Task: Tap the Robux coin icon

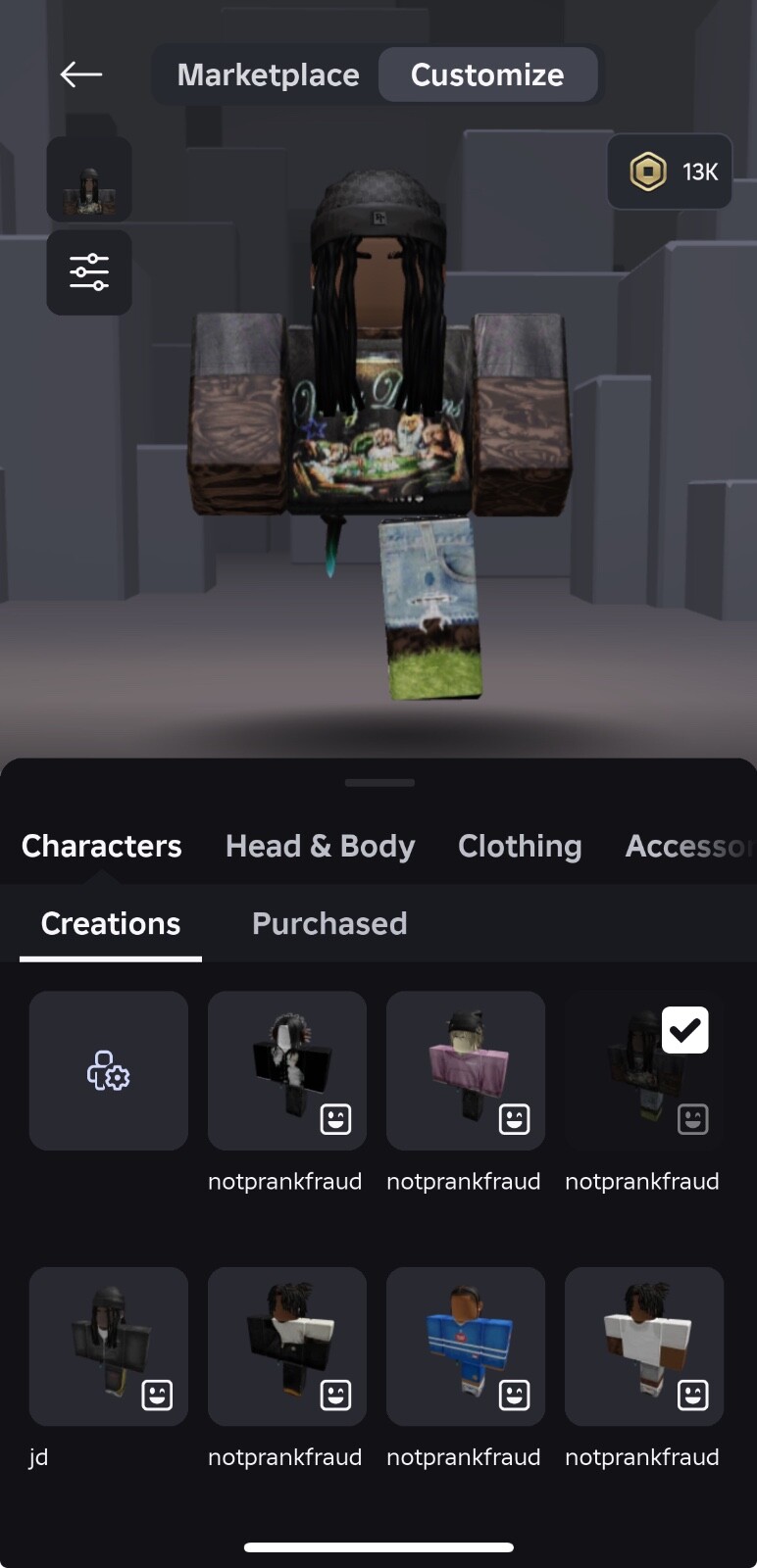Action: (x=649, y=171)
